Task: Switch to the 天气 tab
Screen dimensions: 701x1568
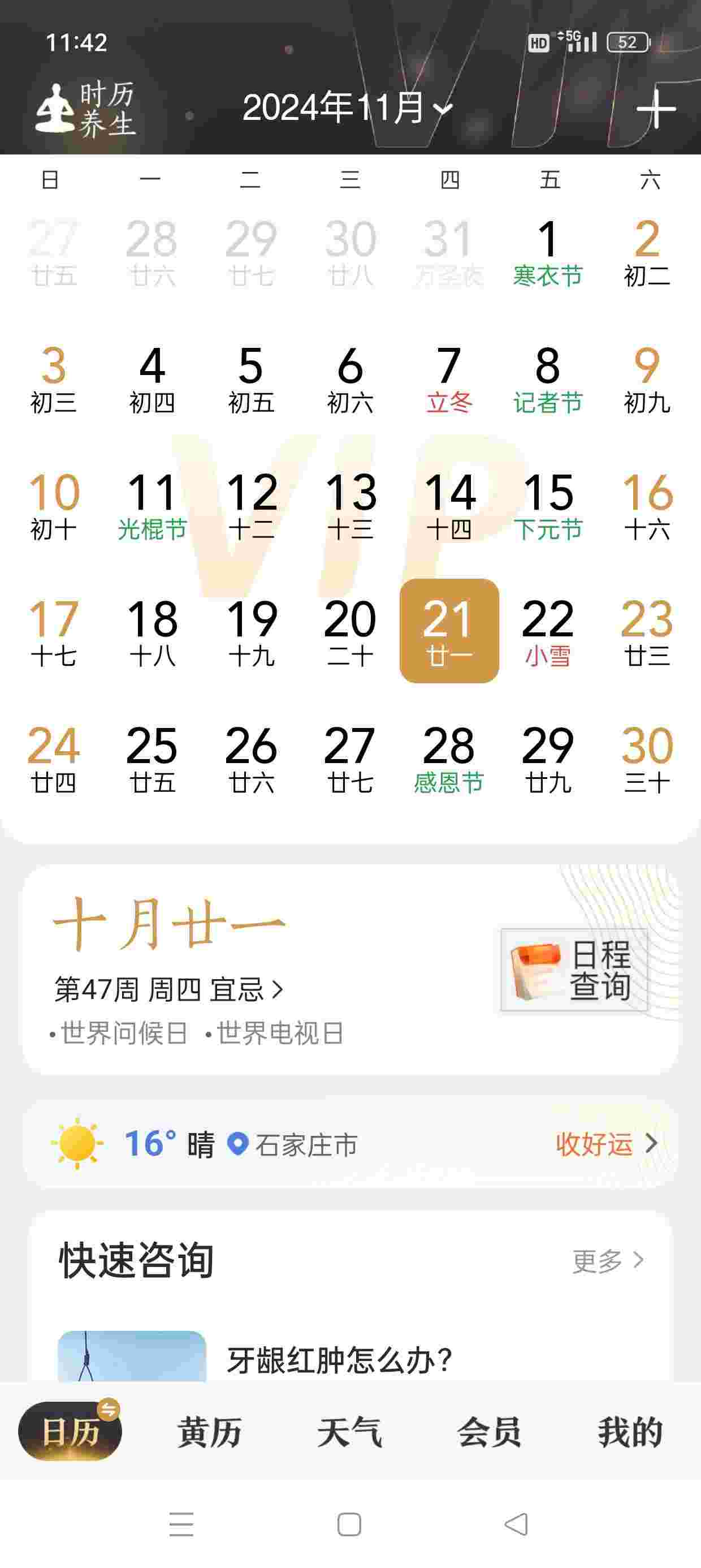Action: 350,1432
